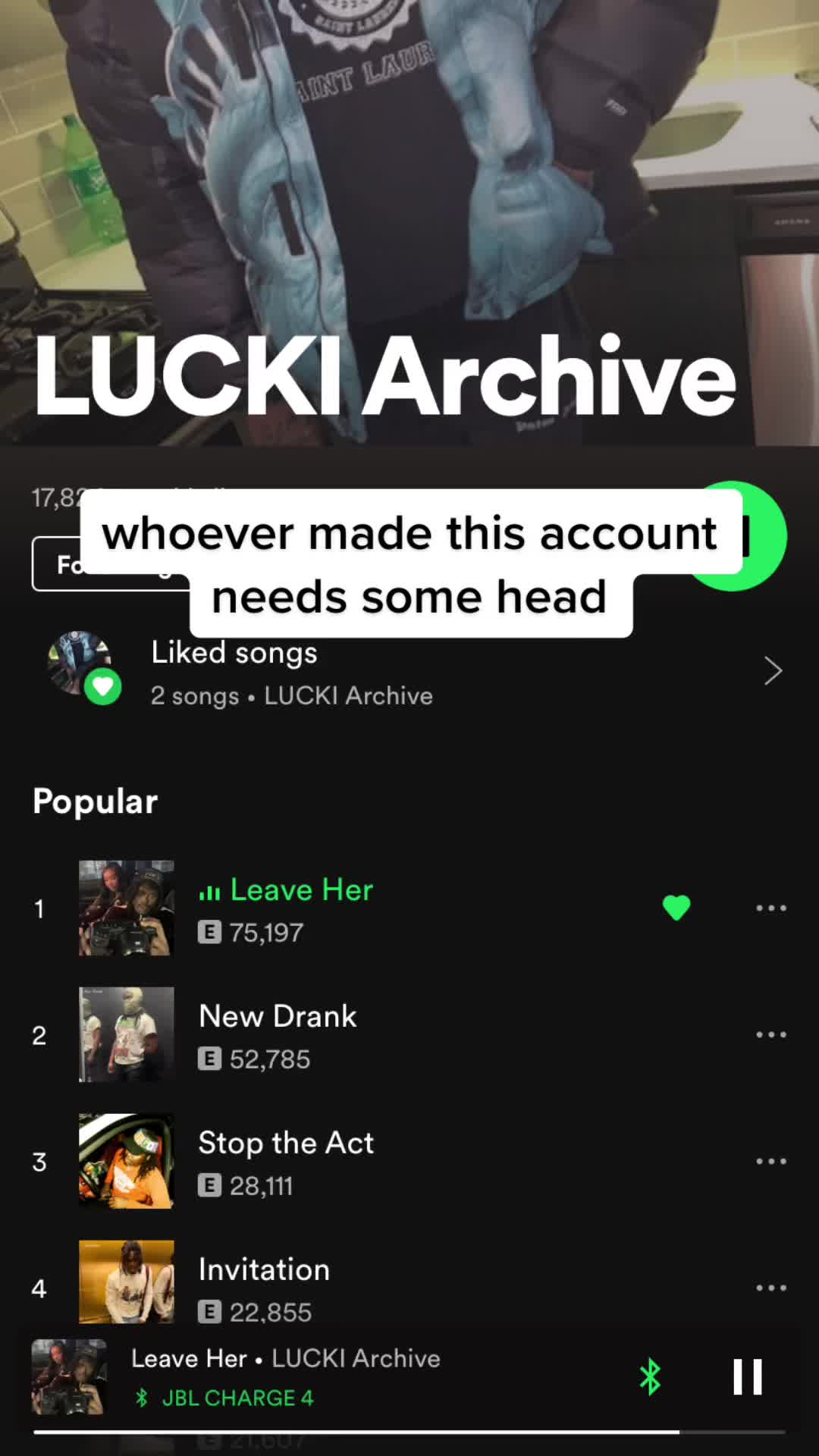Open the Bluetooth device picker

point(650,1376)
